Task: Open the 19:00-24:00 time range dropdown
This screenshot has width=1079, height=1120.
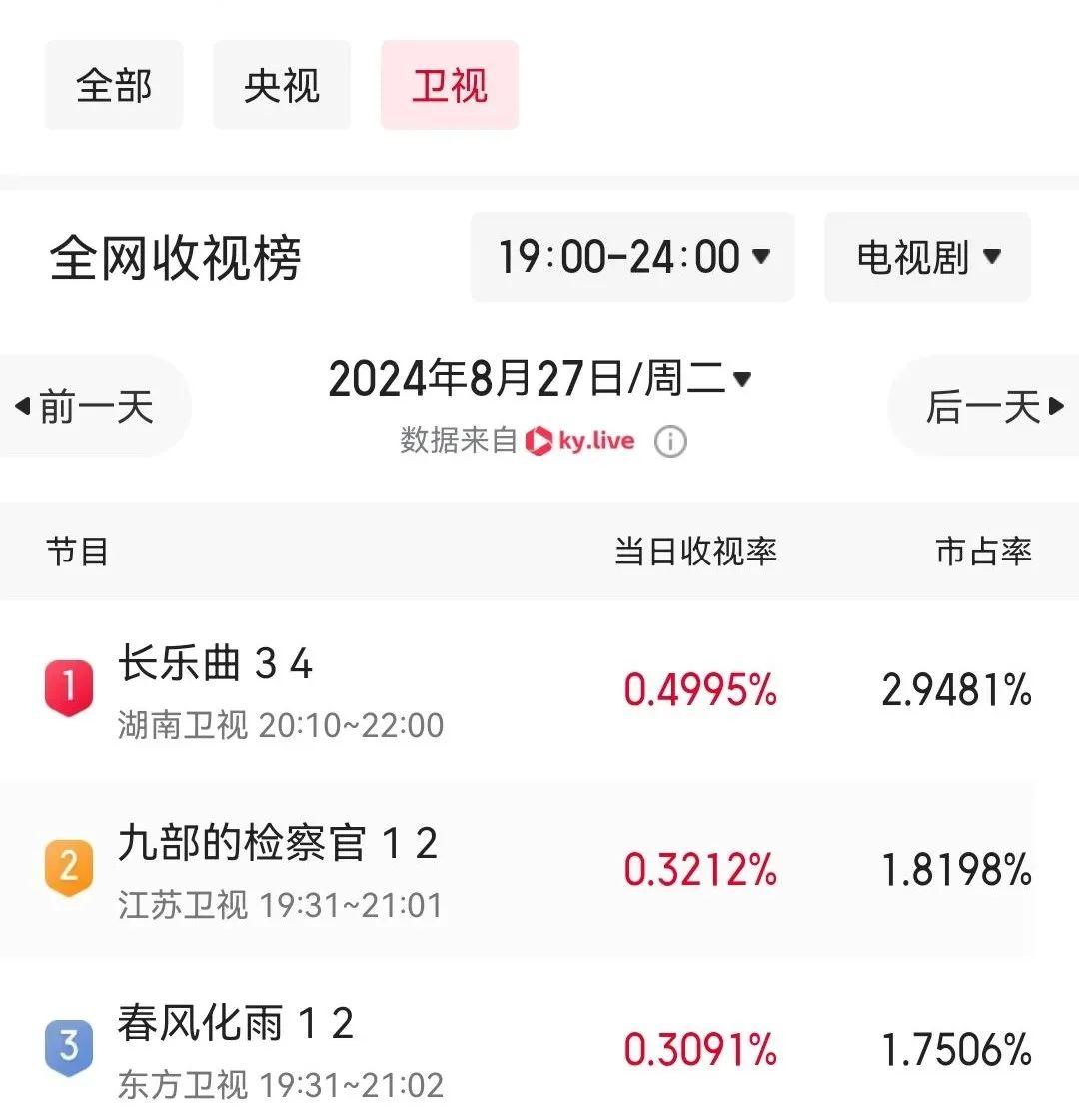Action: tap(632, 257)
